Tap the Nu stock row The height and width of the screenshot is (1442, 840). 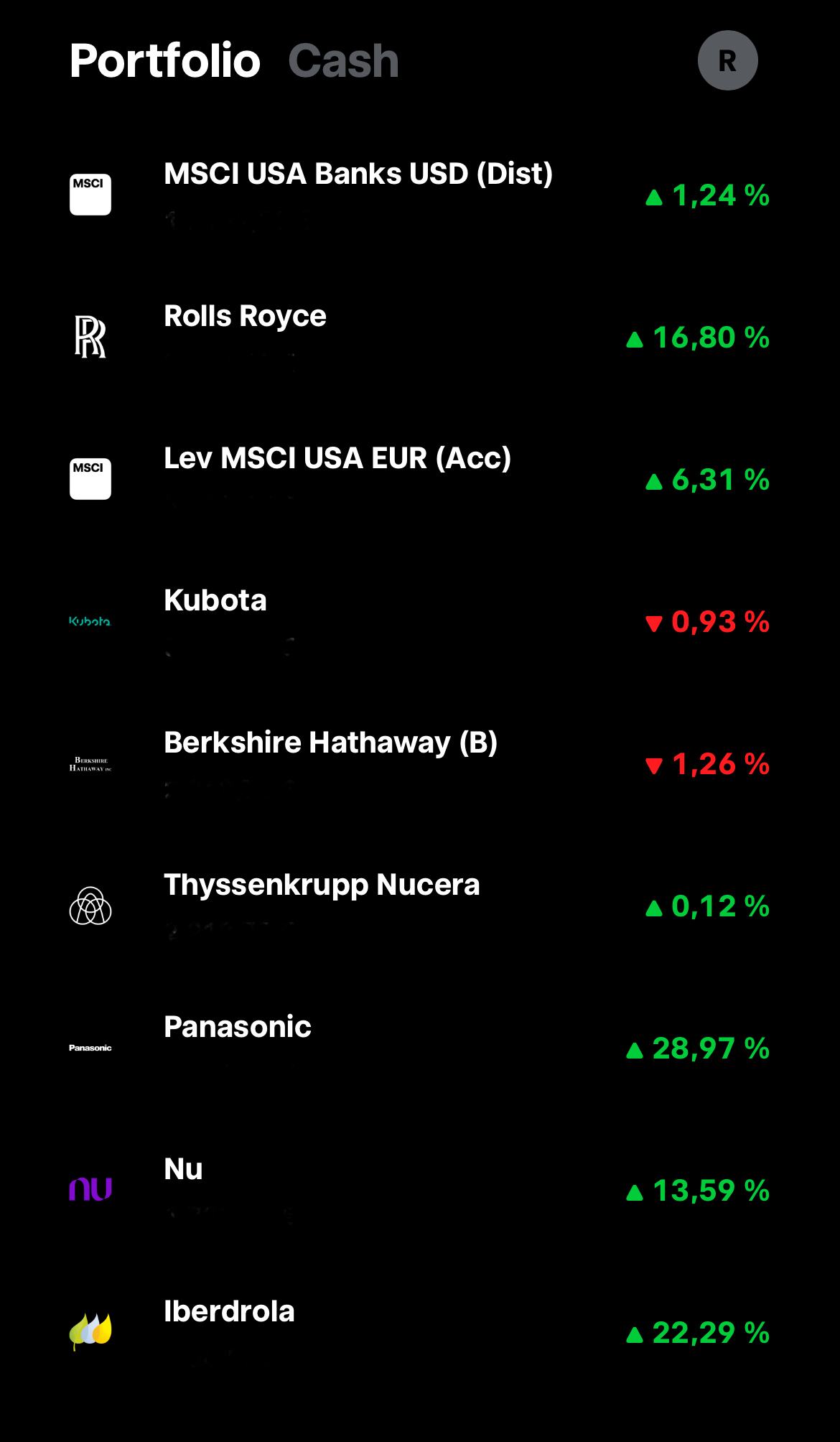[x=183, y=1170]
